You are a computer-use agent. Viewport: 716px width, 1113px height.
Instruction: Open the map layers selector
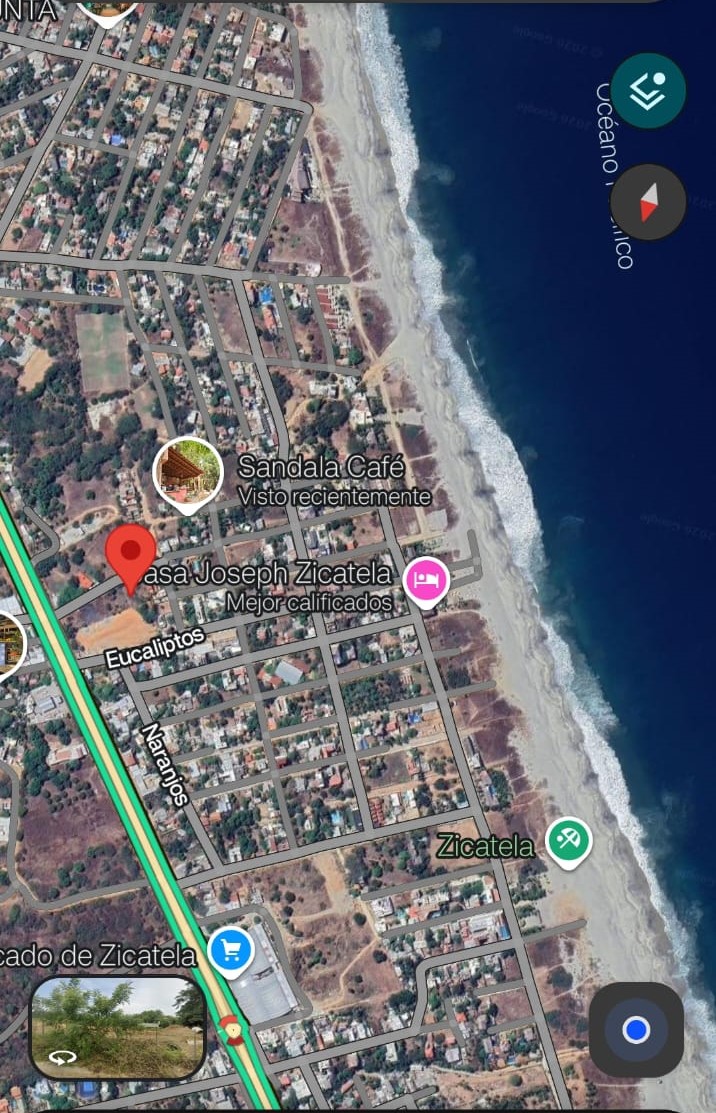(x=648, y=91)
